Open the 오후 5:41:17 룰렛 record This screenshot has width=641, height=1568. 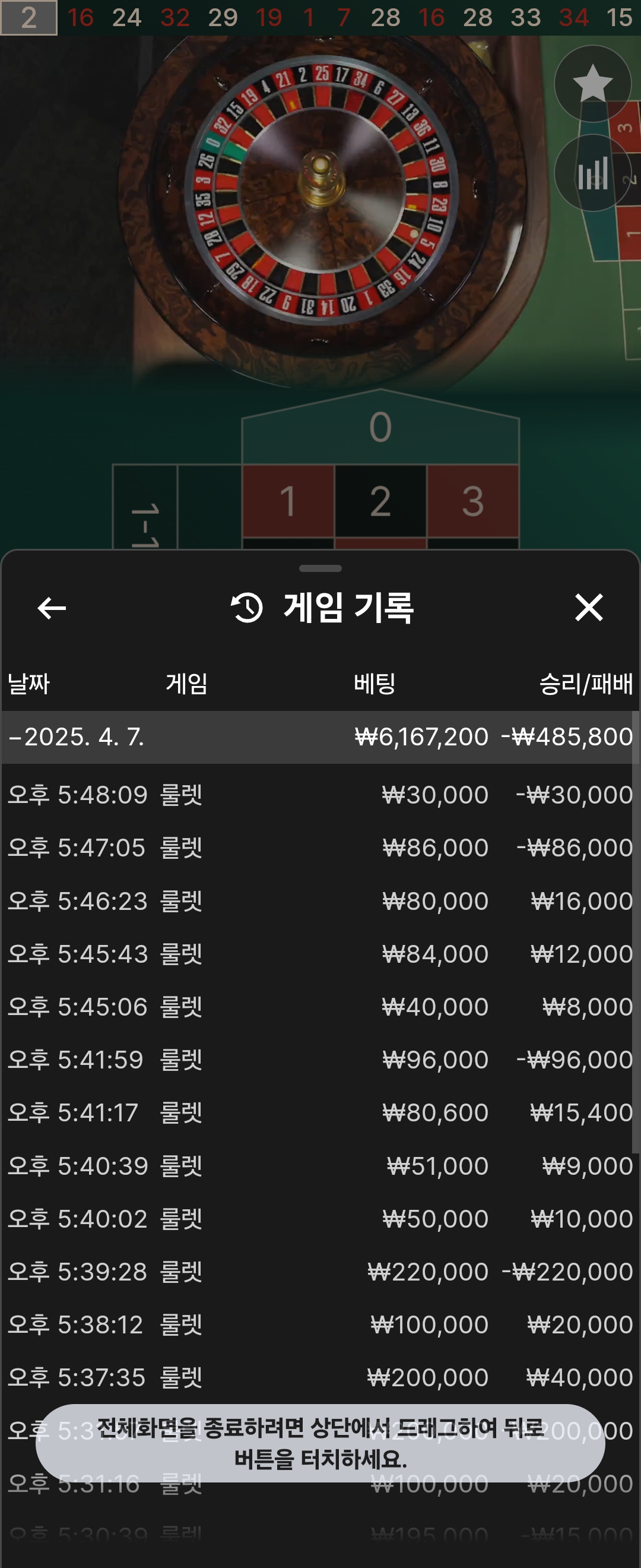(x=319, y=1112)
